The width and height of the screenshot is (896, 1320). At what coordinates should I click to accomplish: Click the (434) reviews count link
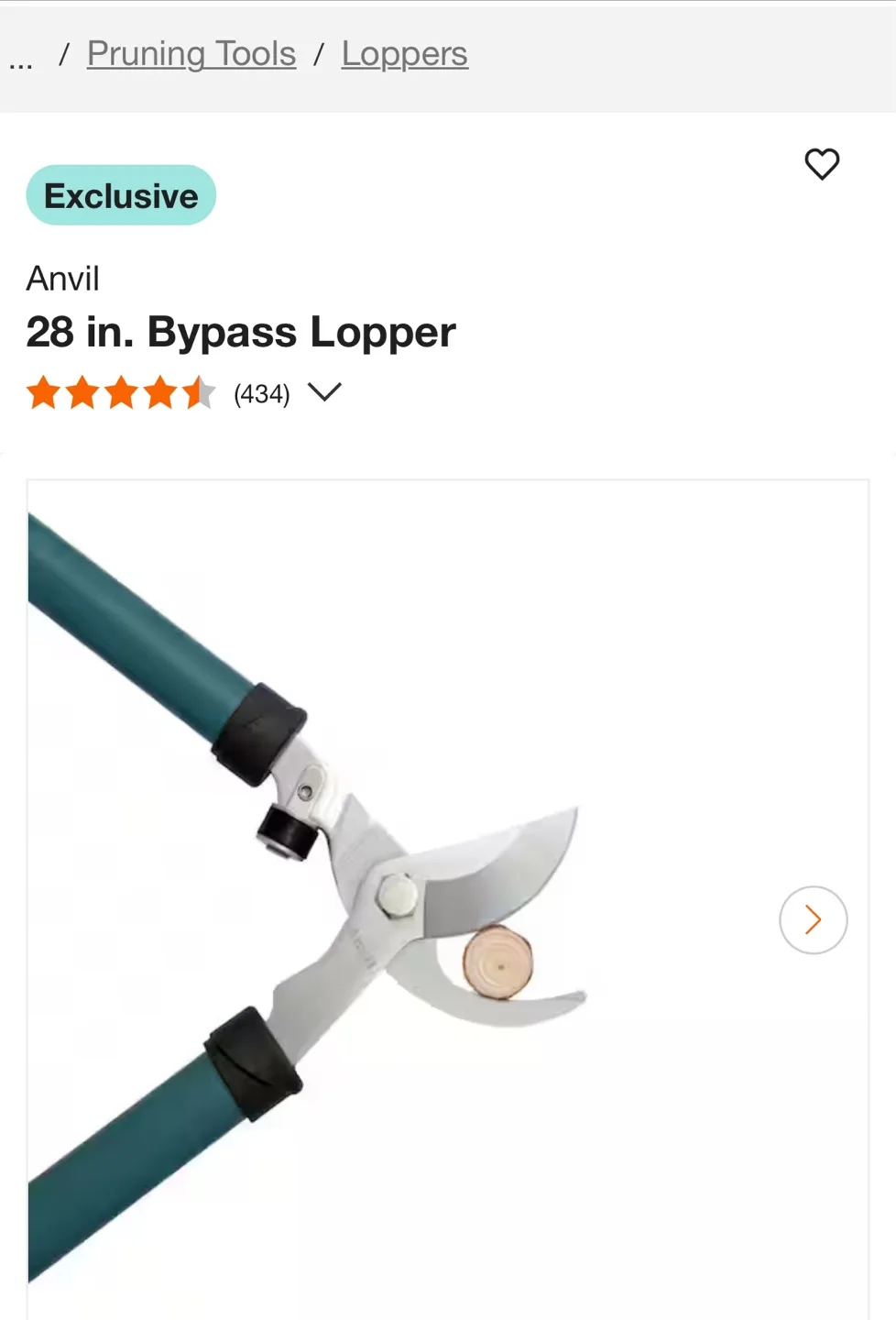[x=261, y=392]
